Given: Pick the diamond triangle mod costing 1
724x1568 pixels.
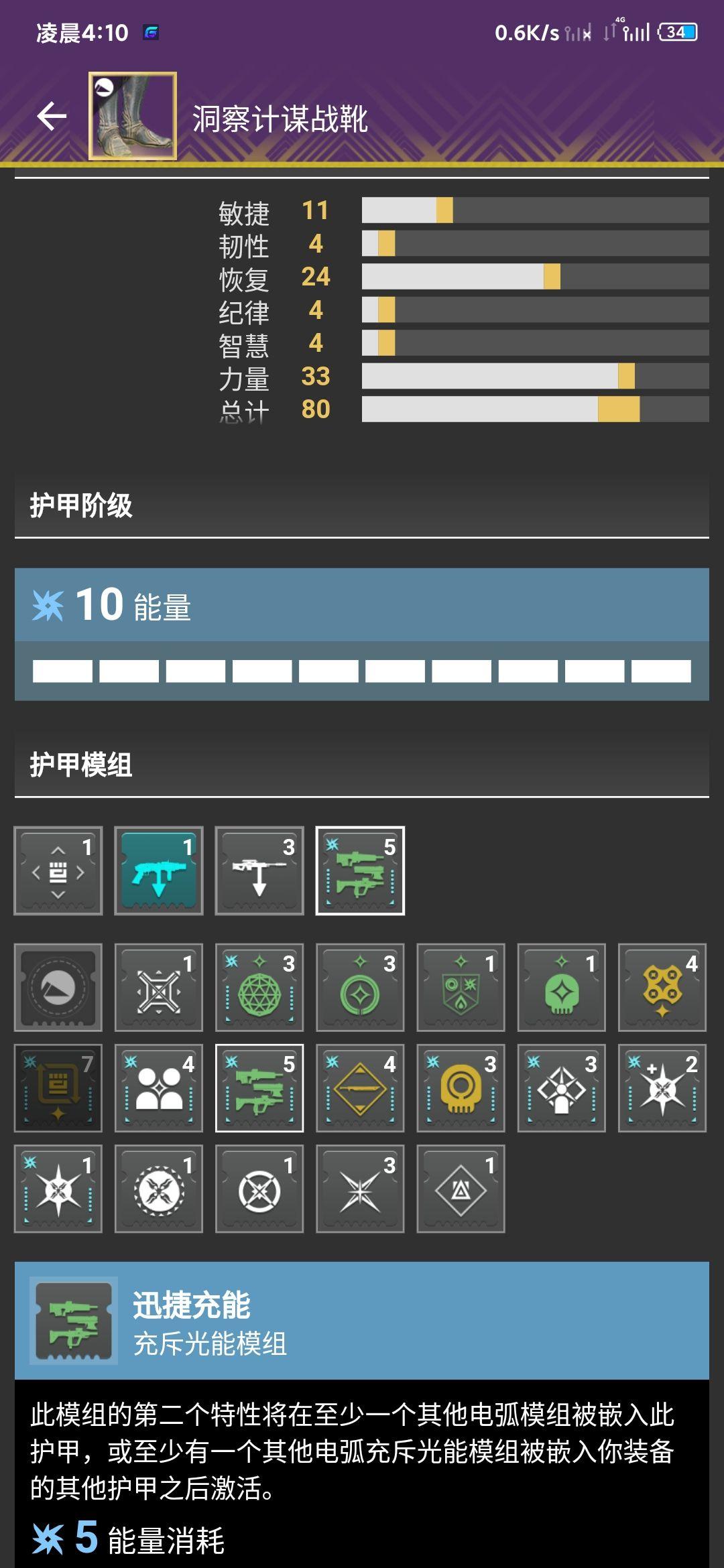Looking at the screenshot, I should point(461,1189).
